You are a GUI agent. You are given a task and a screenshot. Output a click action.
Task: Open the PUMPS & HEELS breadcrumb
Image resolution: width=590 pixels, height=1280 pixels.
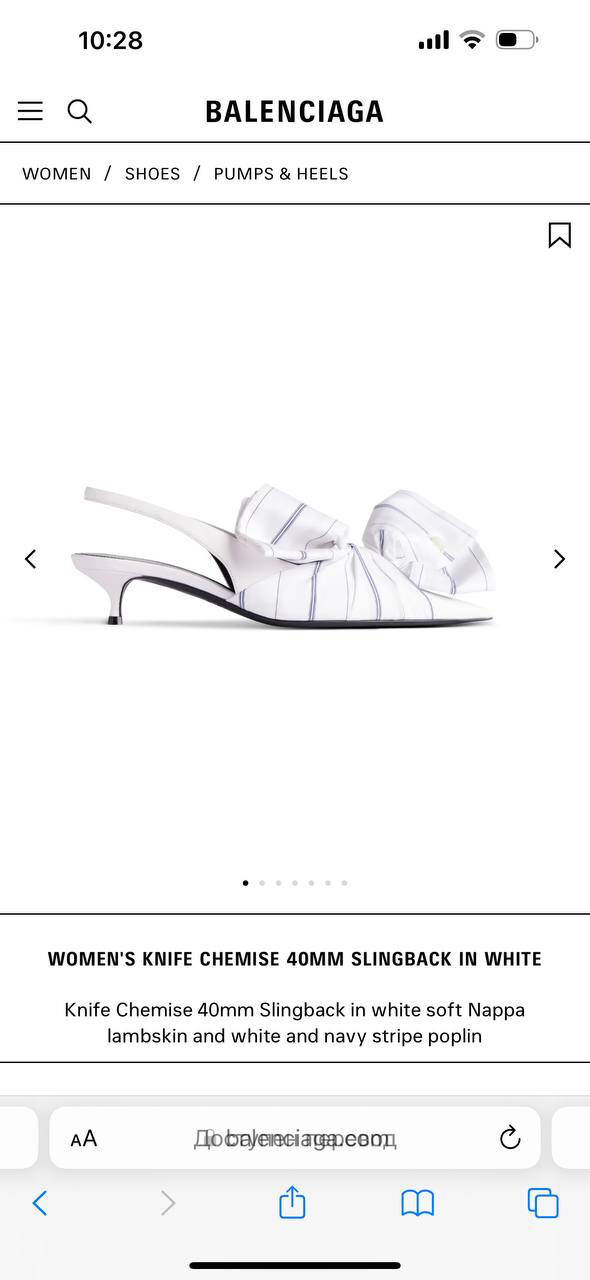[281, 174]
